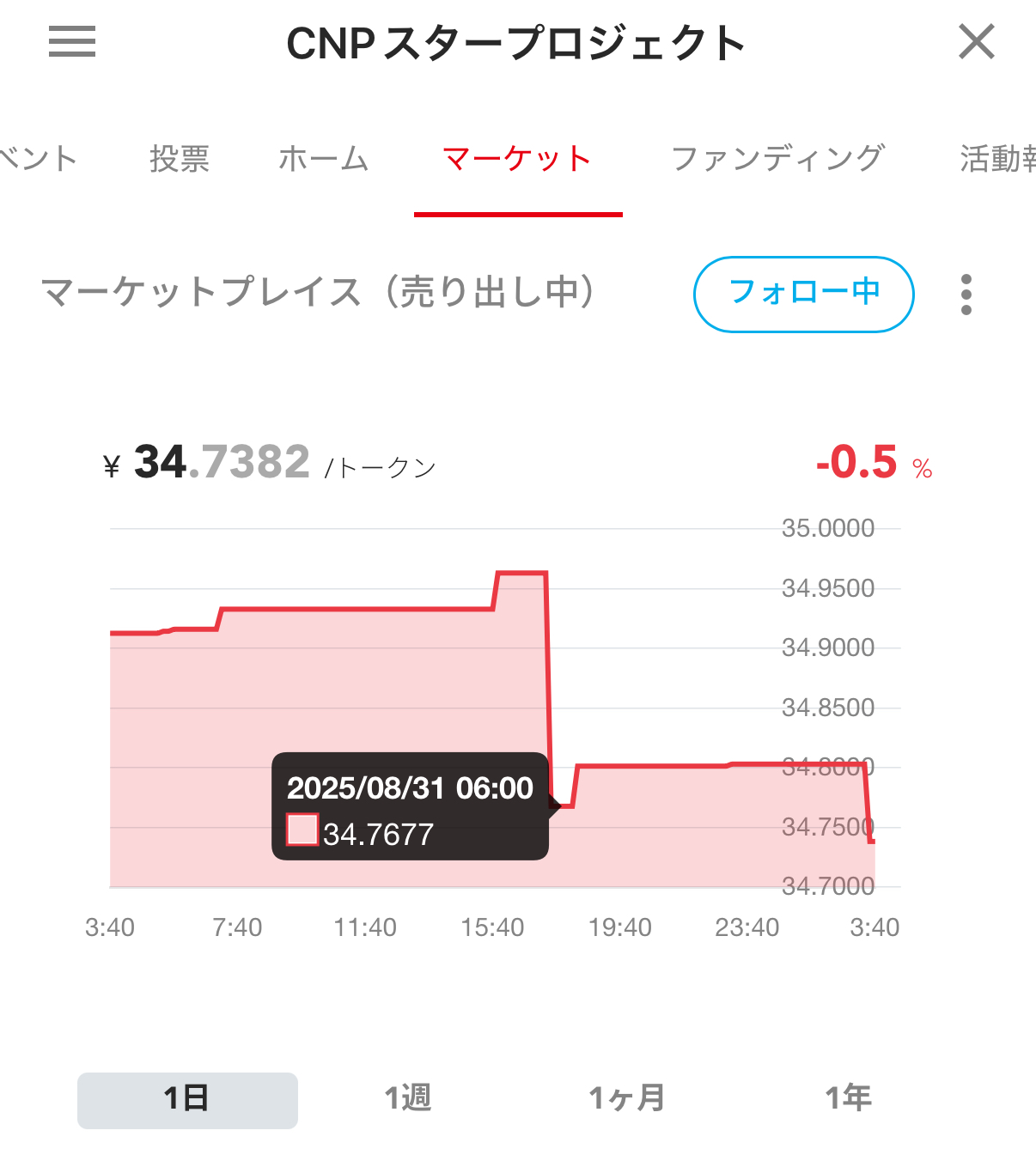Click the マーケットプレイス（売り出し中）heading
The width and height of the screenshot is (1036, 1167).
coord(318,292)
